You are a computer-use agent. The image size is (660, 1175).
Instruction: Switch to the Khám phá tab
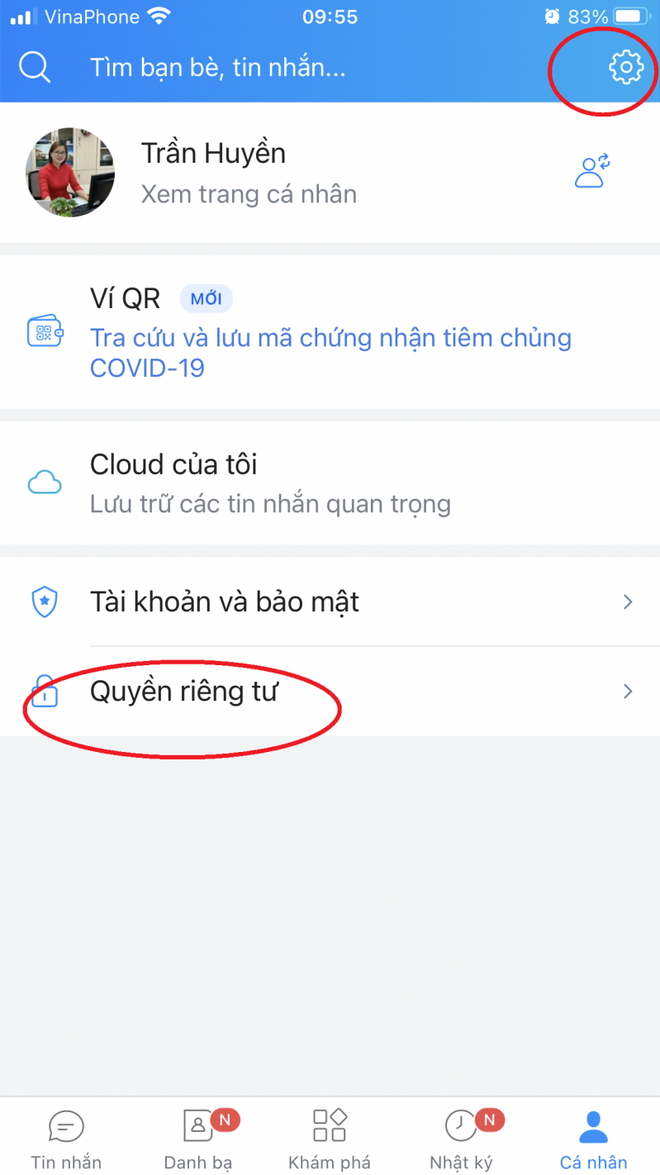pyautogui.click(x=329, y=1138)
